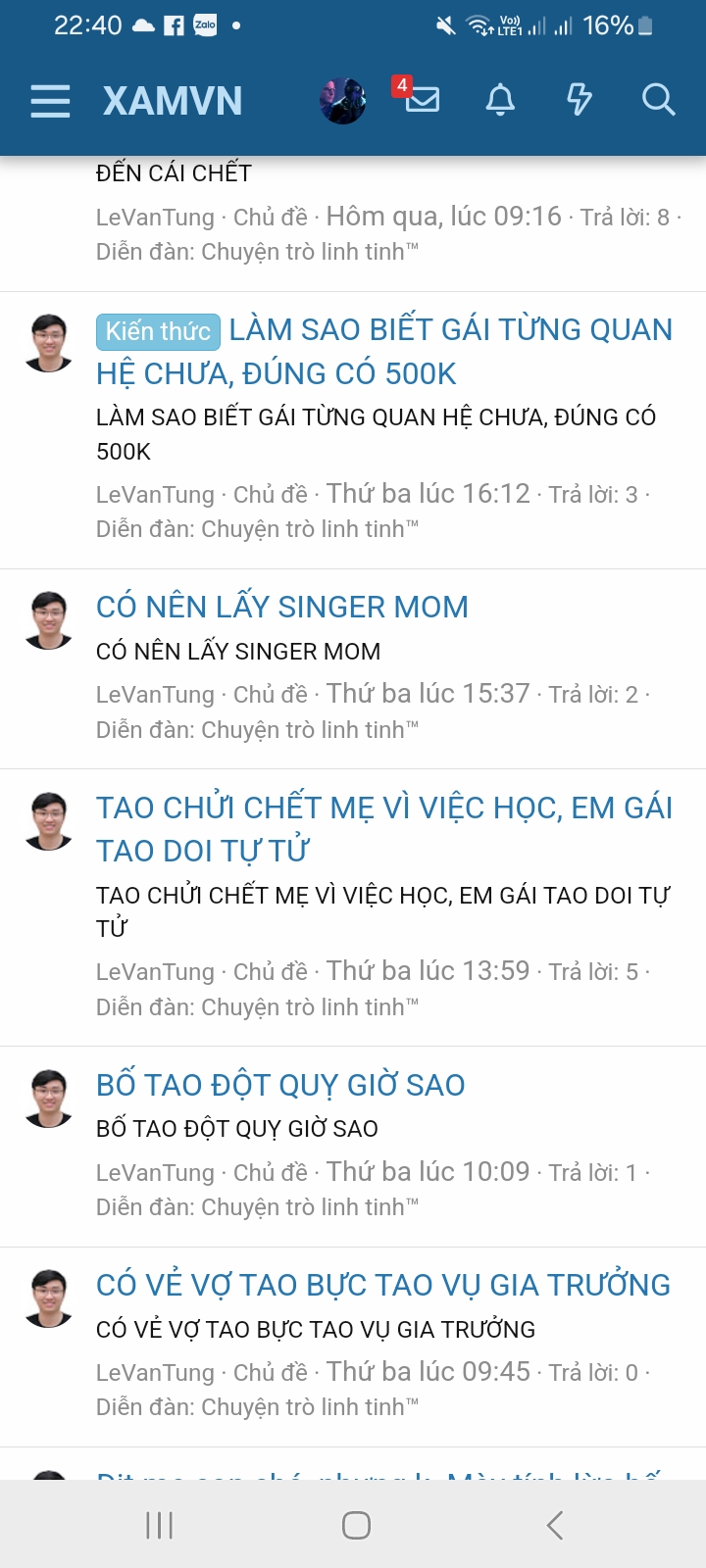Open the search icon
Viewport: 706px width, 1568px height.
click(x=658, y=100)
